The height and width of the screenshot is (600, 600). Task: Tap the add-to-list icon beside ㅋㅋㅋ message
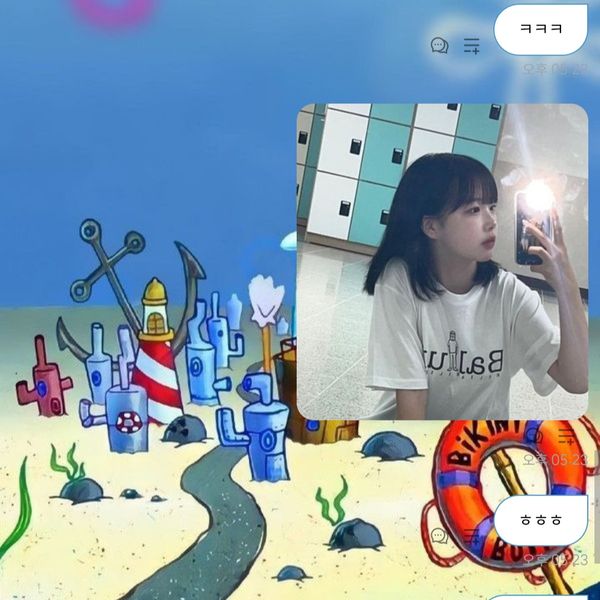click(472, 45)
